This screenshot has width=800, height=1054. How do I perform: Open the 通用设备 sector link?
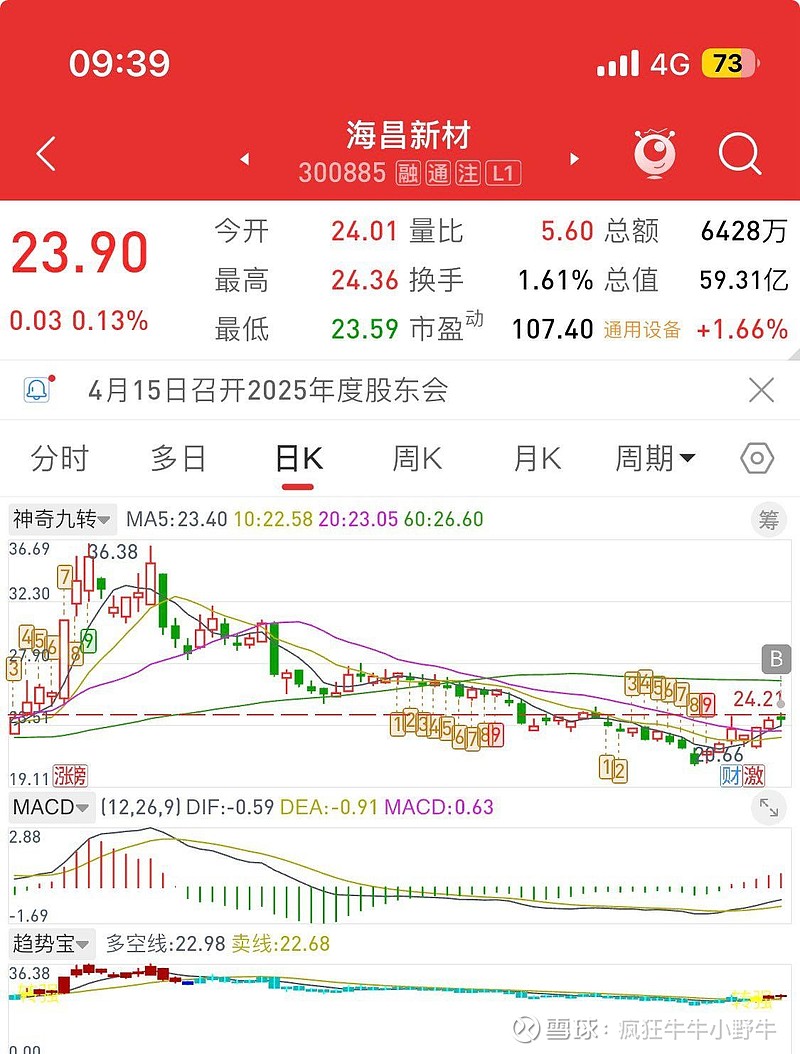[642, 329]
